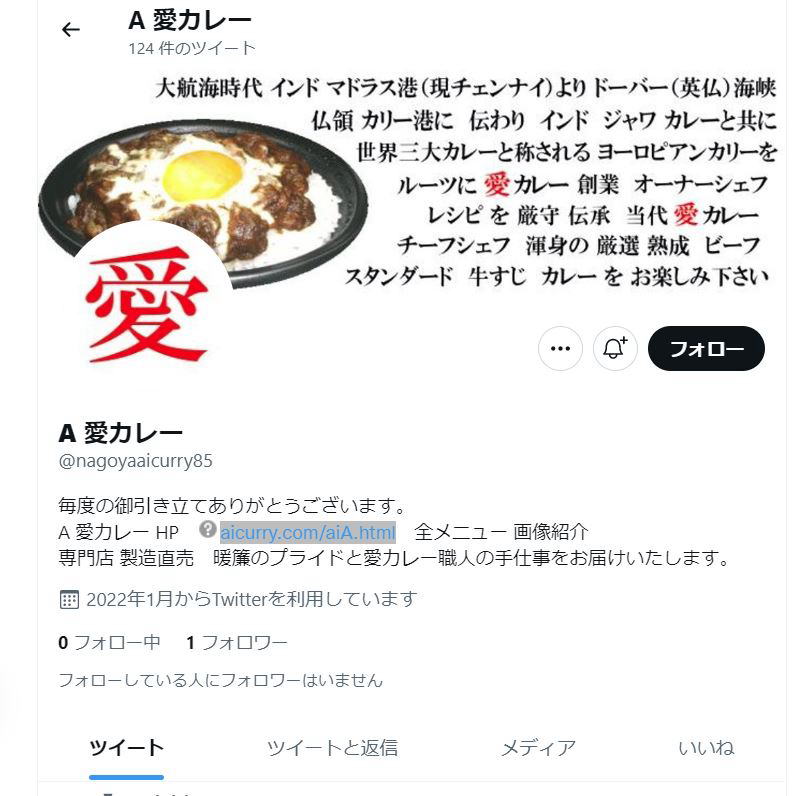Switch to the メディア tab
806x796 pixels.
click(x=538, y=748)
